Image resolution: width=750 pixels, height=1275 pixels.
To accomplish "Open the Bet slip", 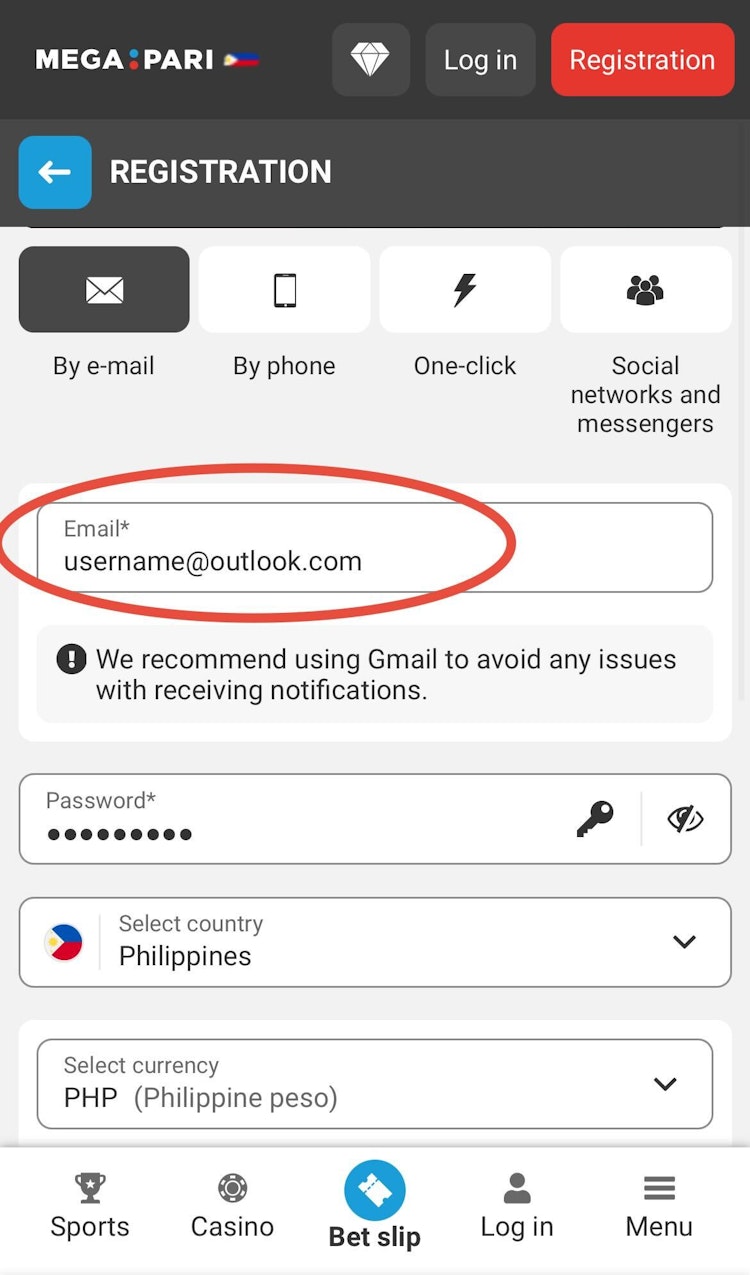I will point(375,1207).
